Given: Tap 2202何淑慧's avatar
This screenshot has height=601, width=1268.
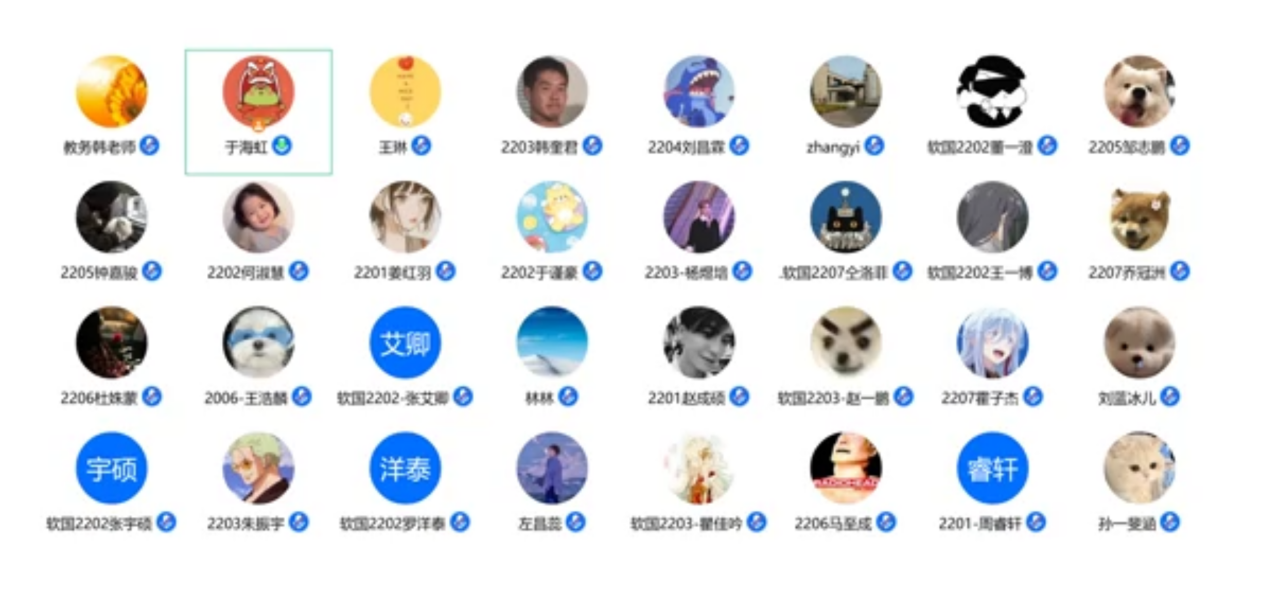Looking at the screenshot, I should pyautogui.click(x=258, y=217).
